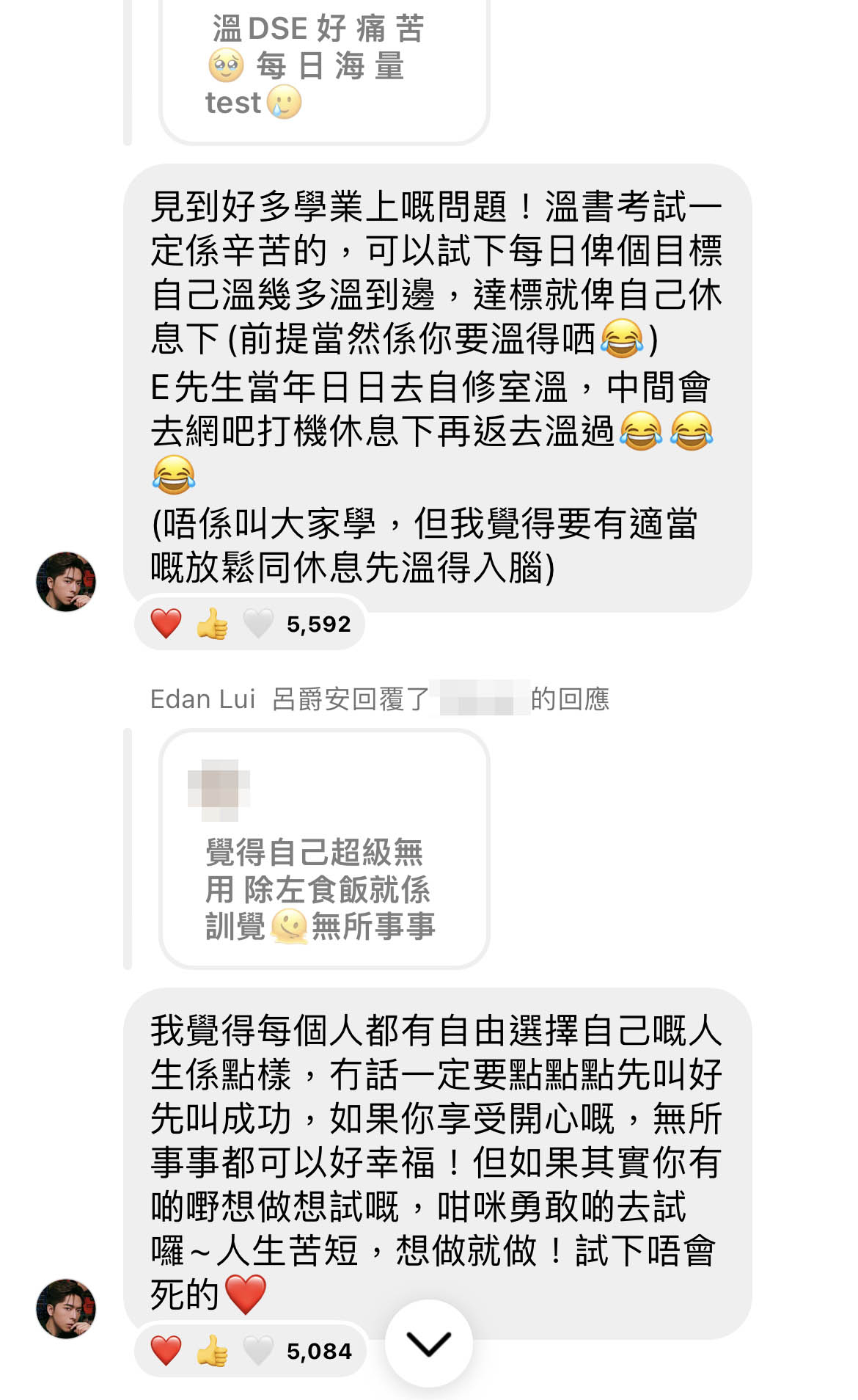
Task: Open the reactions pill showing 5,592
Action: point(250,624)
